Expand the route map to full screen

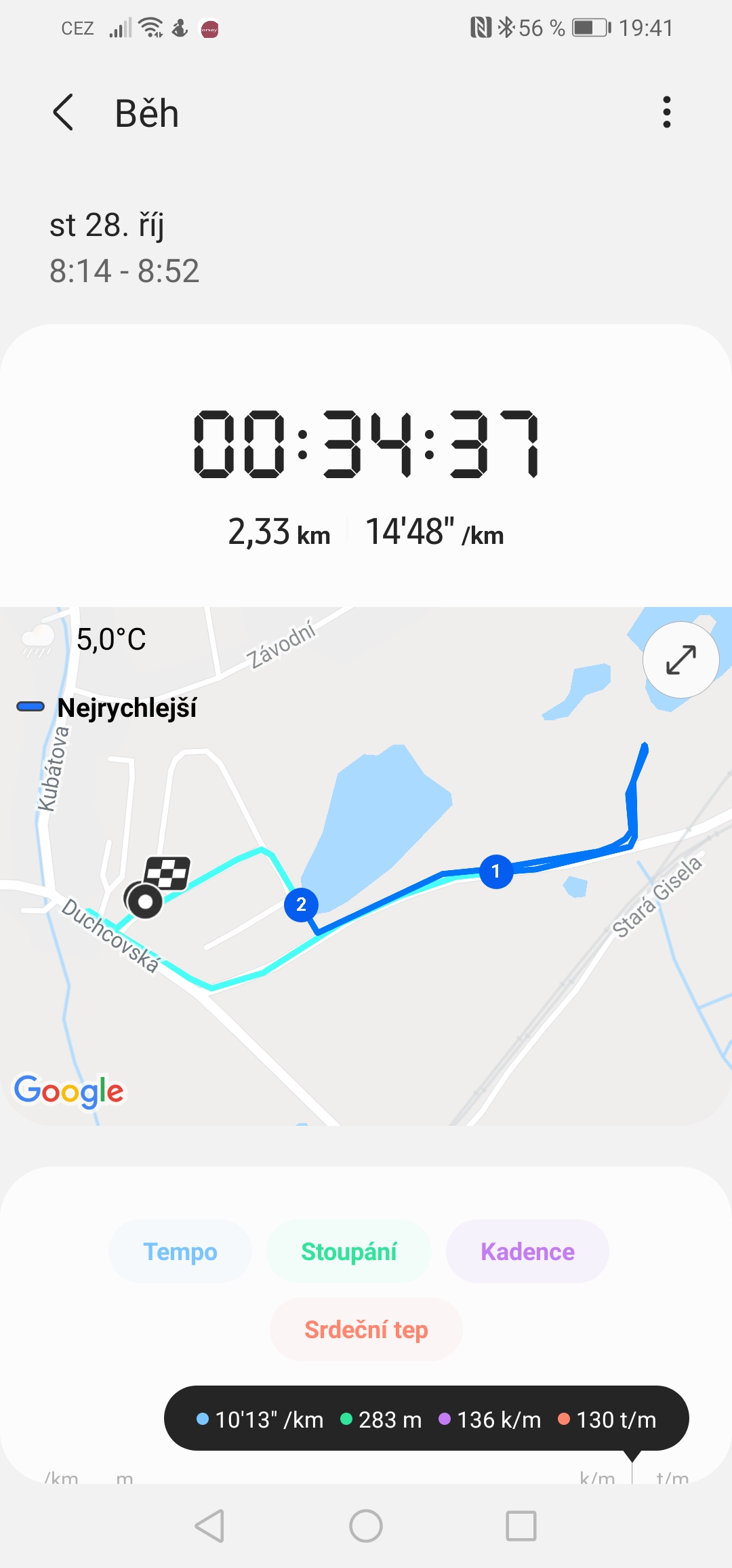pos(680,660)
